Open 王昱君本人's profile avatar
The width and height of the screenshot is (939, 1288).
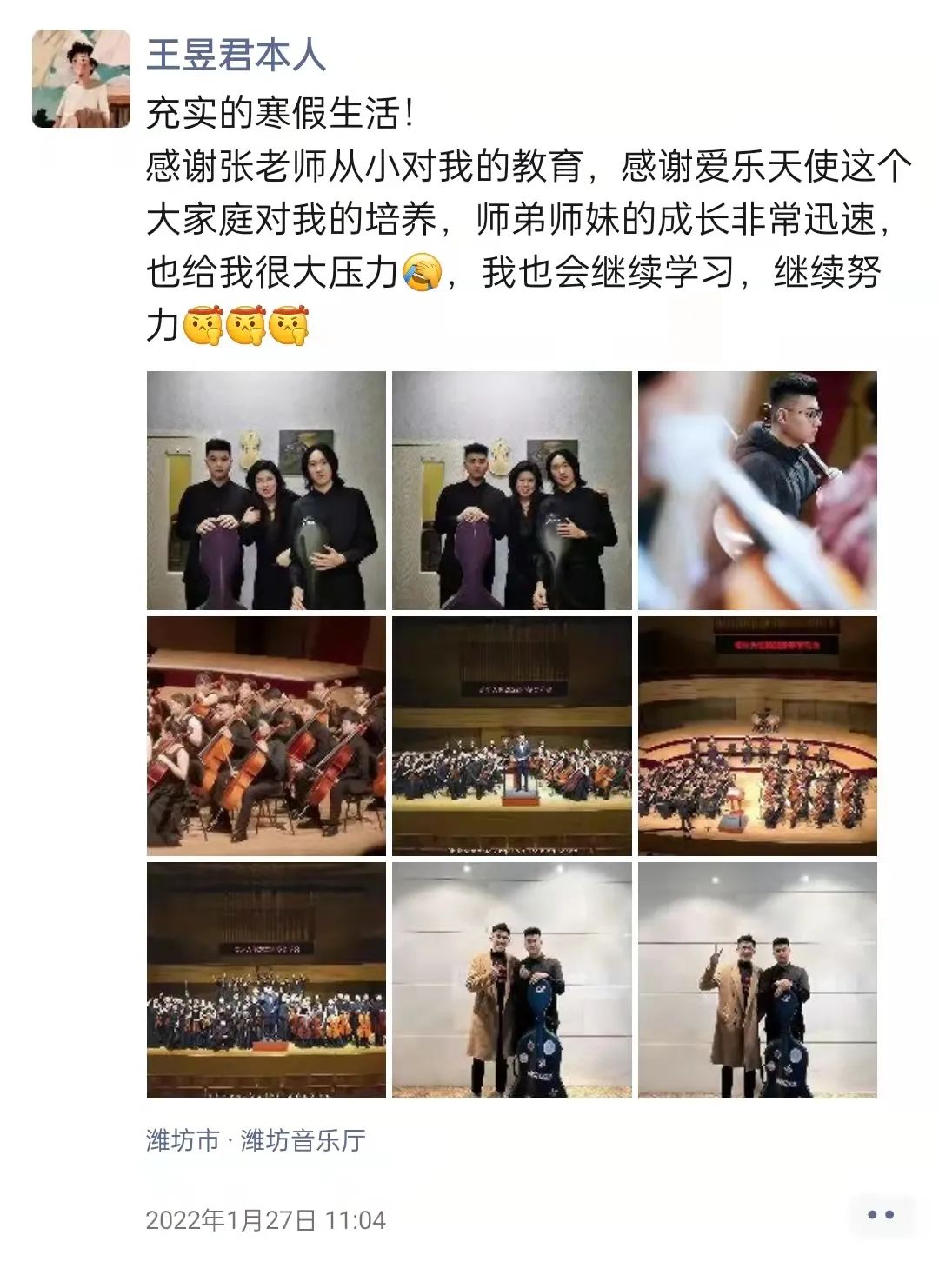[81, 78]
